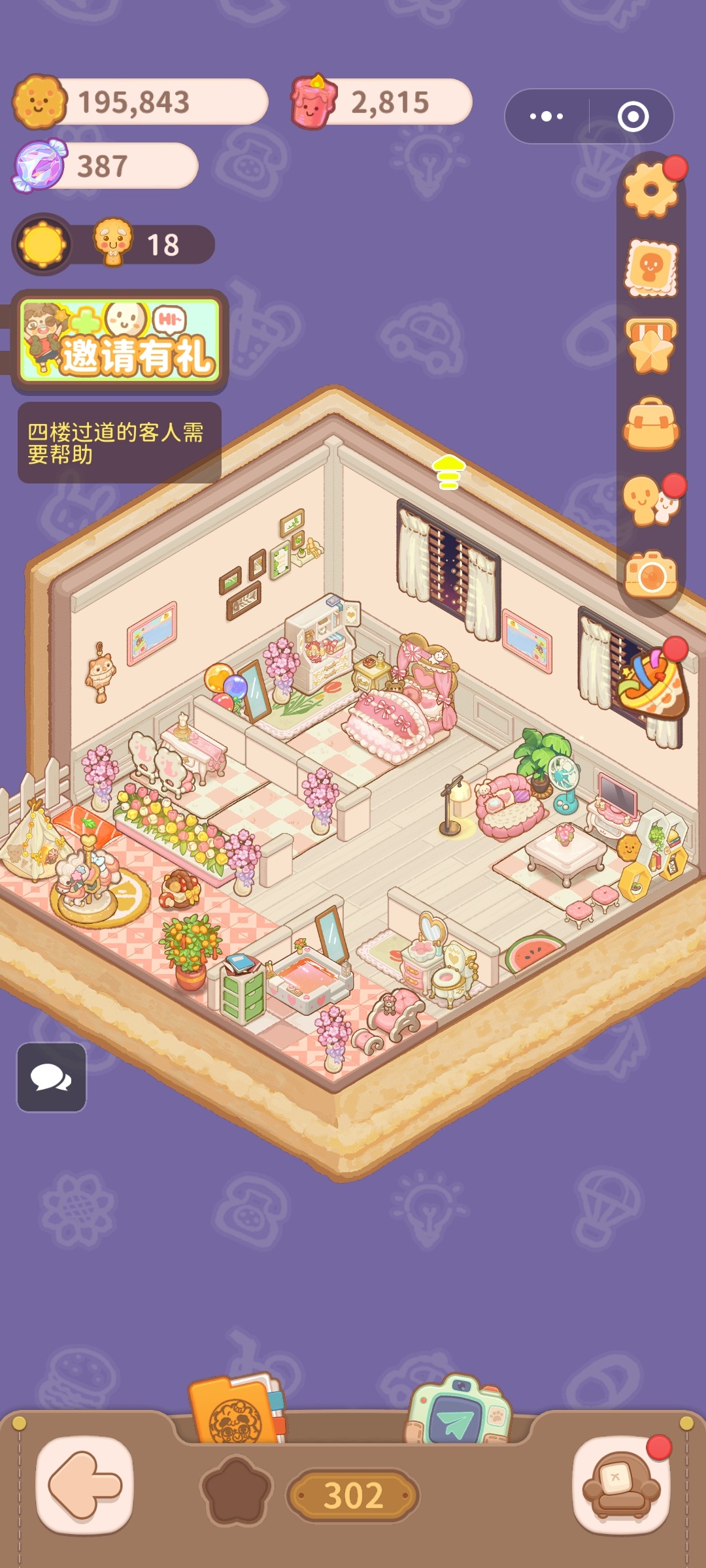
Task: Tap the yellow up arrow above the room
Action: (x=448, y=472)
